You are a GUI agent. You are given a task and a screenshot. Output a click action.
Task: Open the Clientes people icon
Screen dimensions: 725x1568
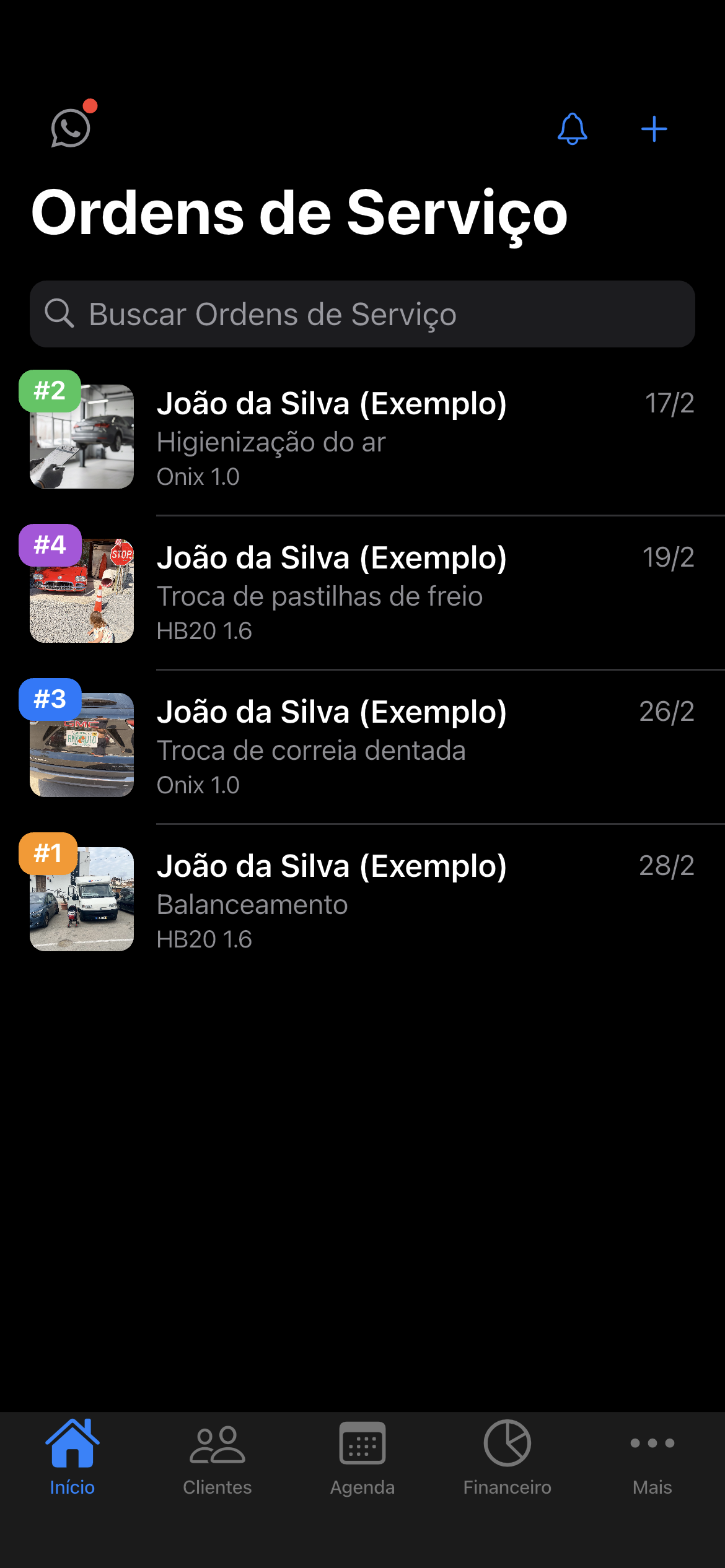click(x=217, y=1443)
